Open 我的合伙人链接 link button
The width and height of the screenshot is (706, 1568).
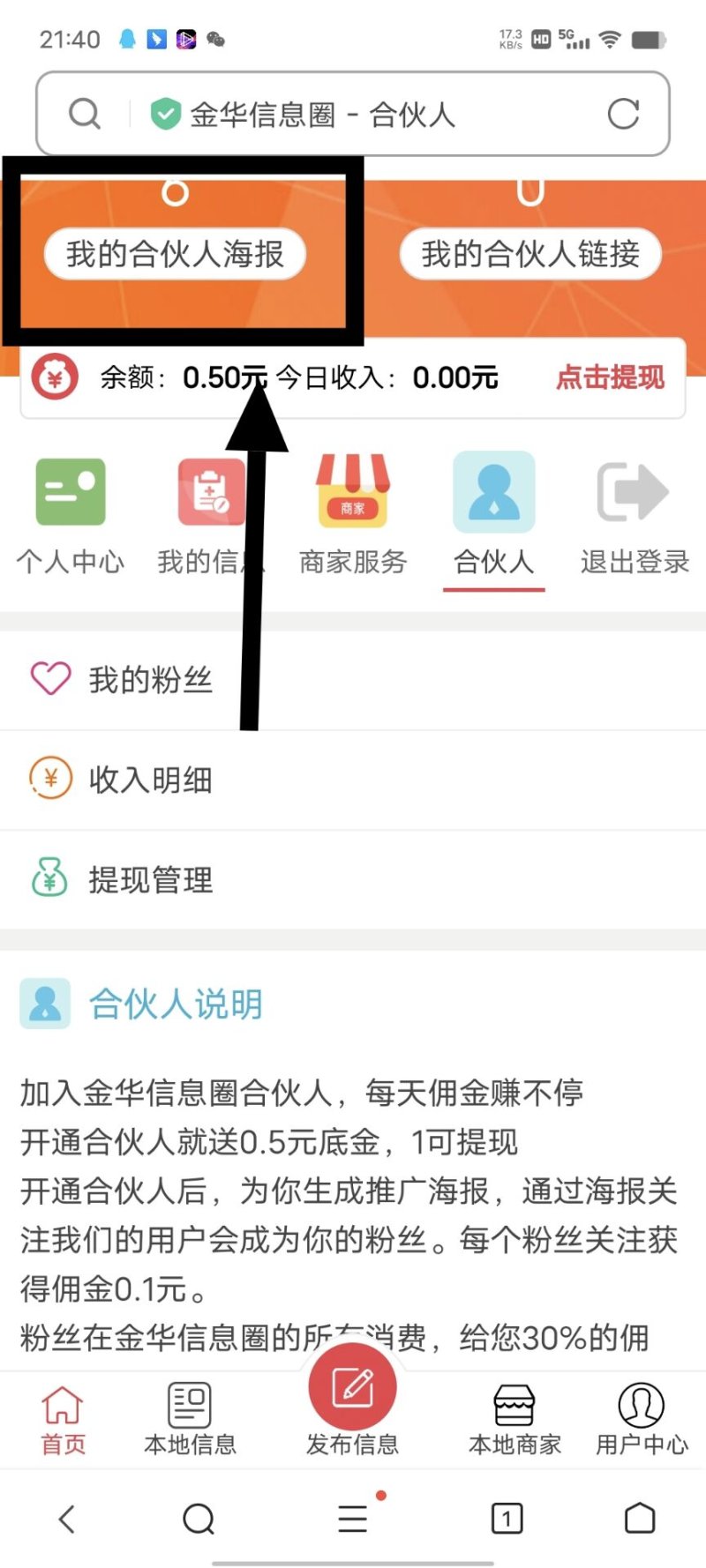[x=530, y=254]
